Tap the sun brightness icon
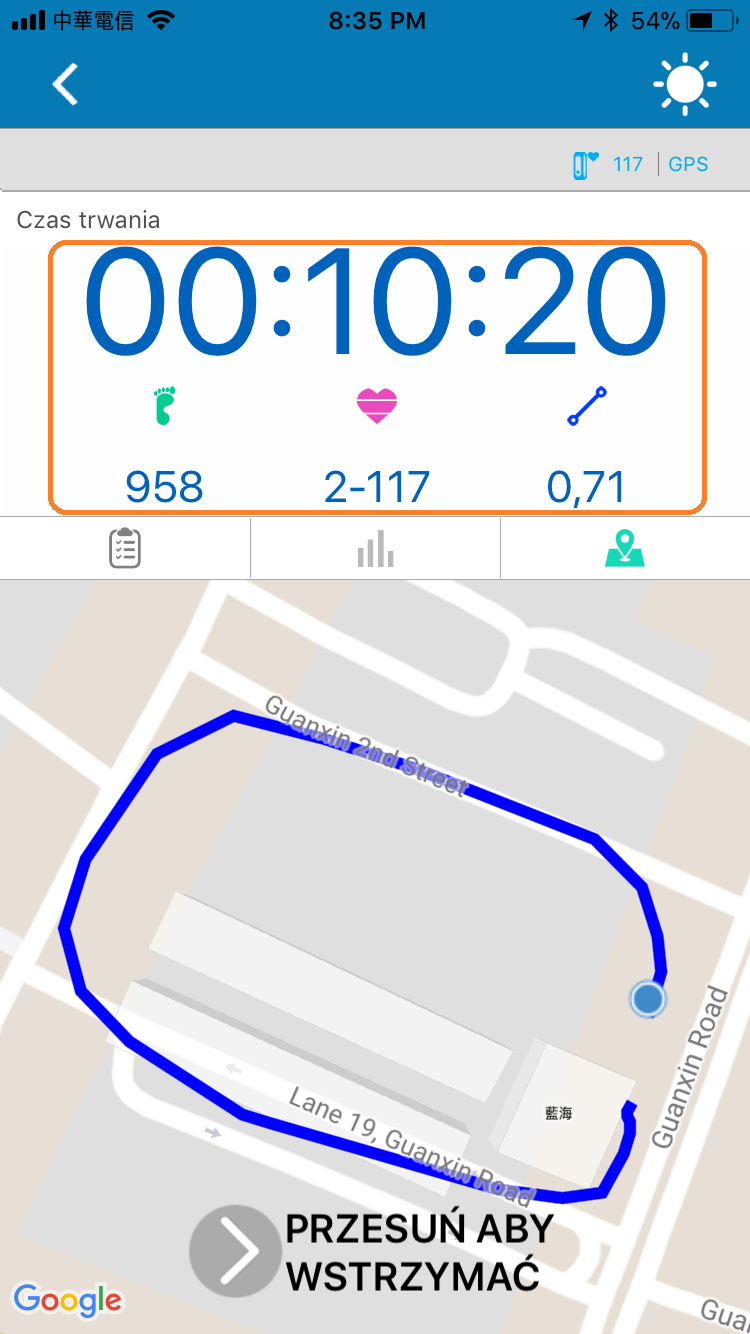 685,84
